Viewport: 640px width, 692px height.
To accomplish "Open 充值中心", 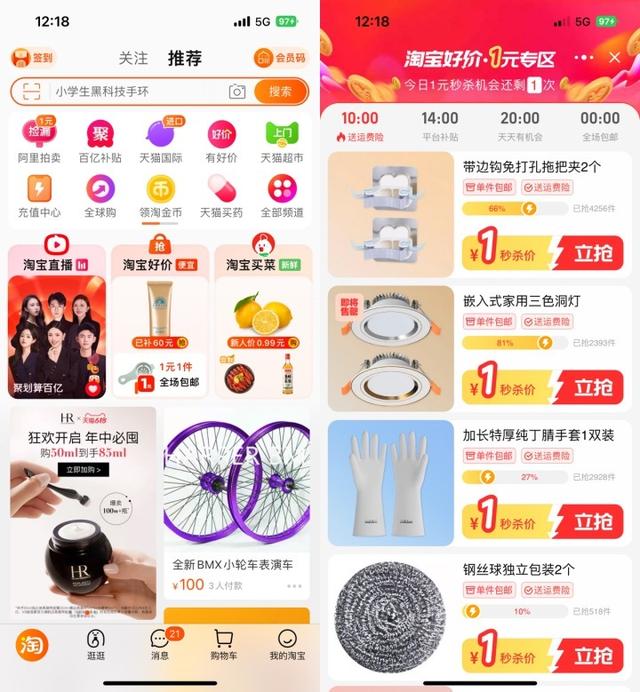I will click(40, 195).
